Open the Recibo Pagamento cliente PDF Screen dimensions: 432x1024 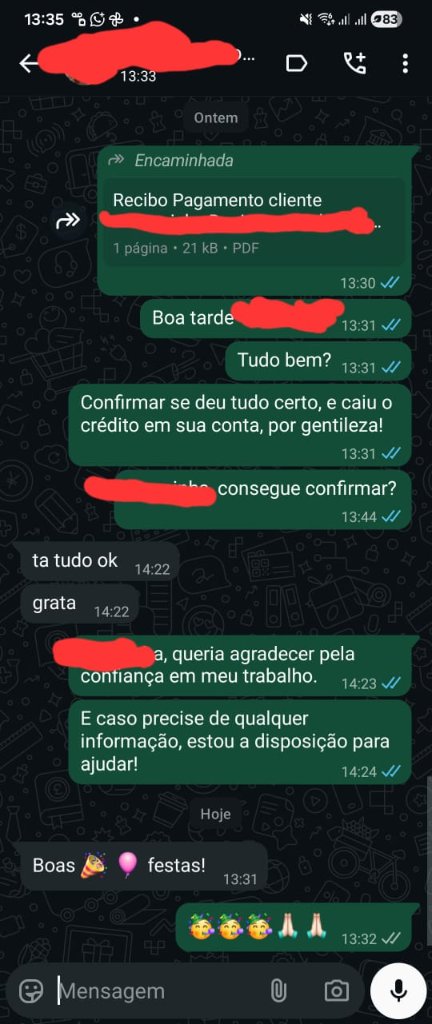point(255,220)
